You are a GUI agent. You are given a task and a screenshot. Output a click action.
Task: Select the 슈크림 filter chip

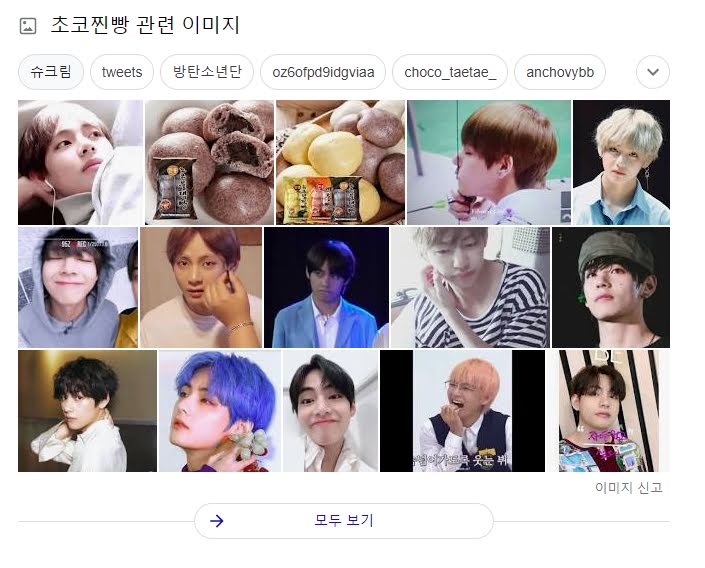pos(50,72)
